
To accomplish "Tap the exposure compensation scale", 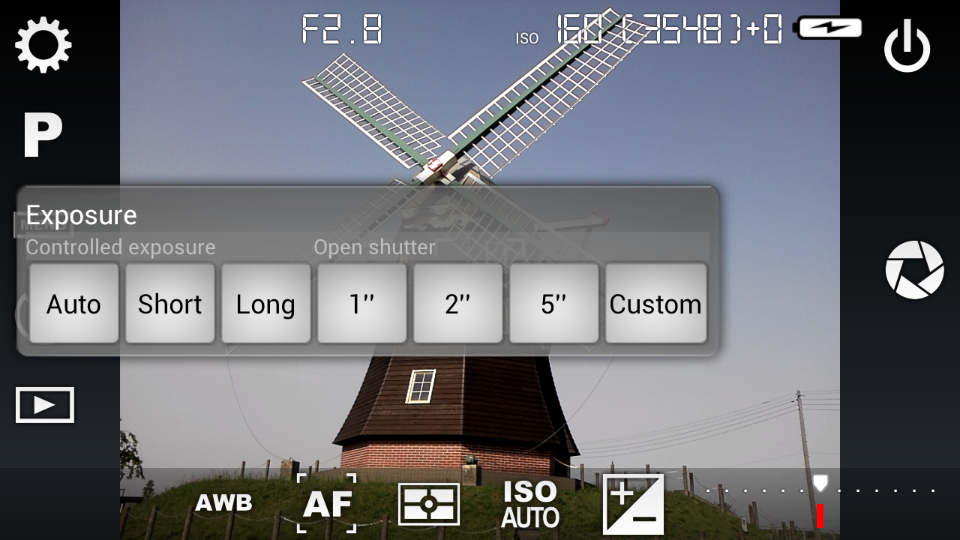I will pyautogui.click(x=820, y=492).
